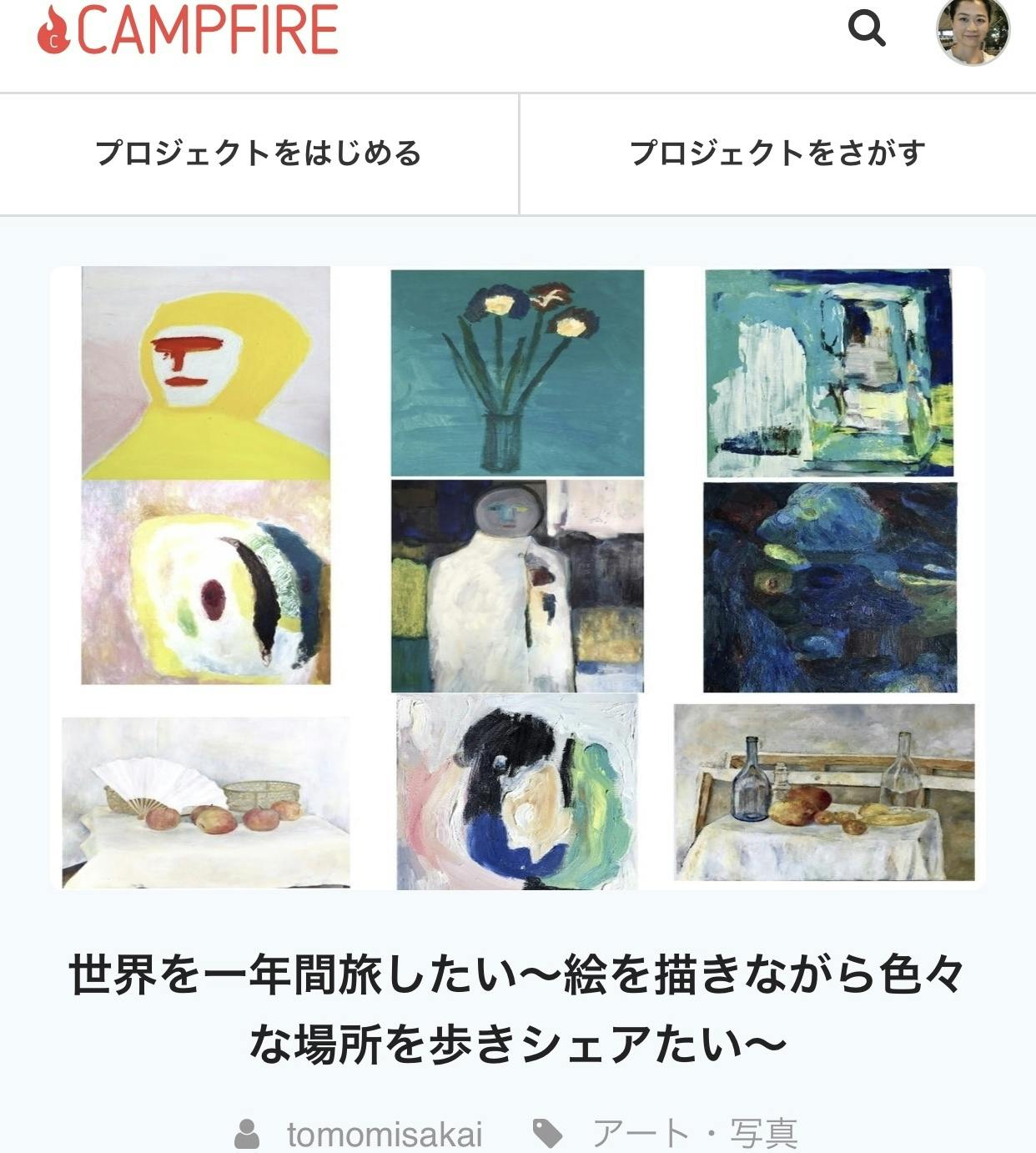Browse the アート・写真 category
The image size is (1036, 1153).
(694, 1133)
